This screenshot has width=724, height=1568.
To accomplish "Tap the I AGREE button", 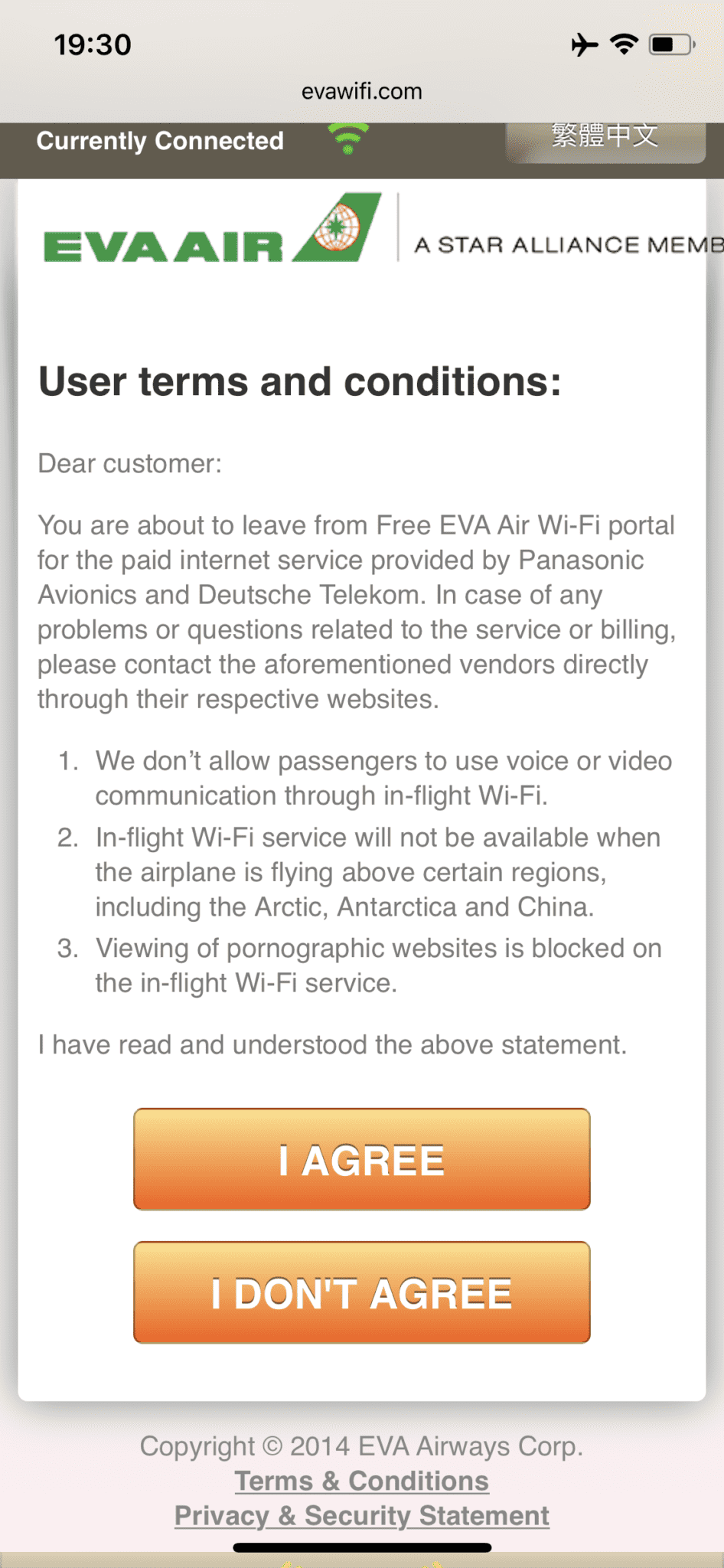I will tap(362, 1159).
